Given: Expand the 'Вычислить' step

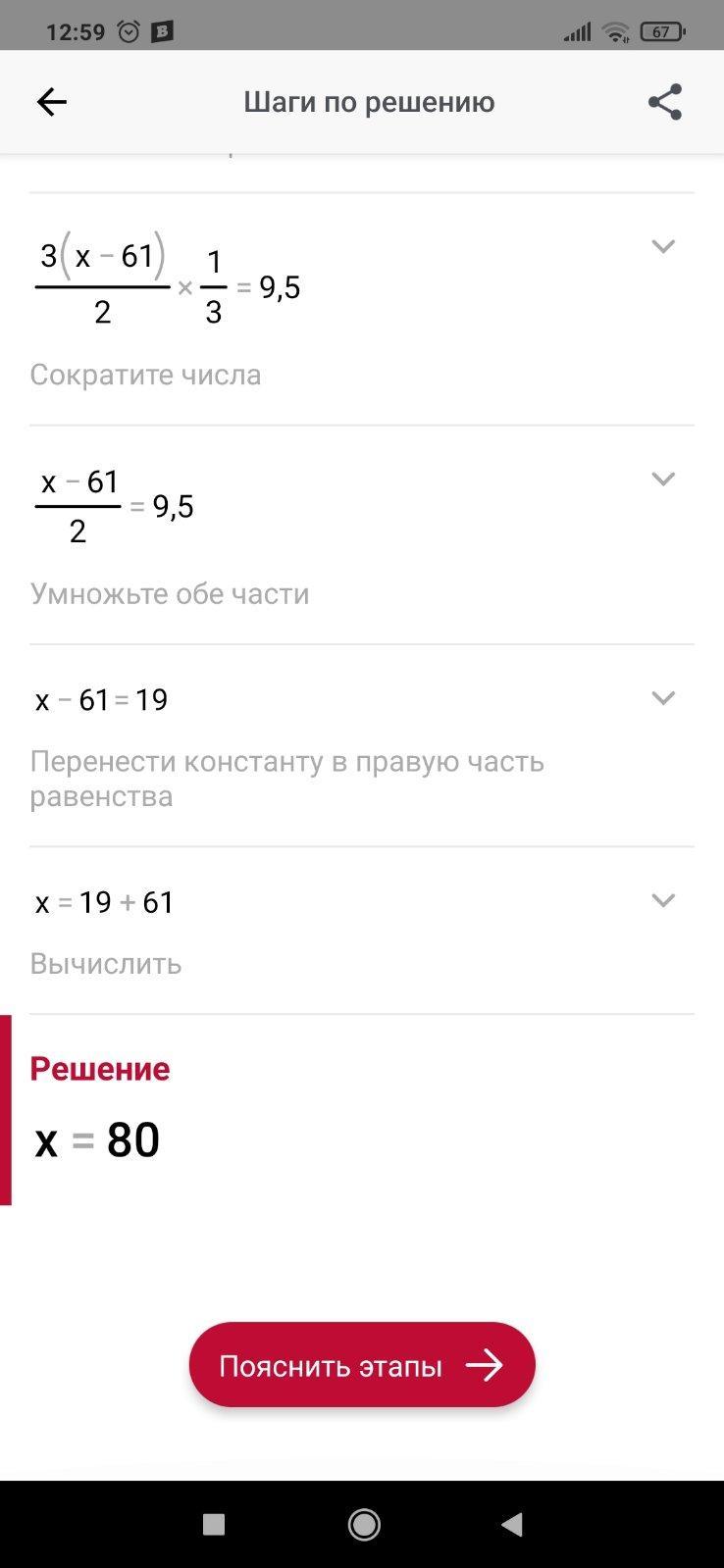Looking at the screenshot, I should click(x=663, y=901).
